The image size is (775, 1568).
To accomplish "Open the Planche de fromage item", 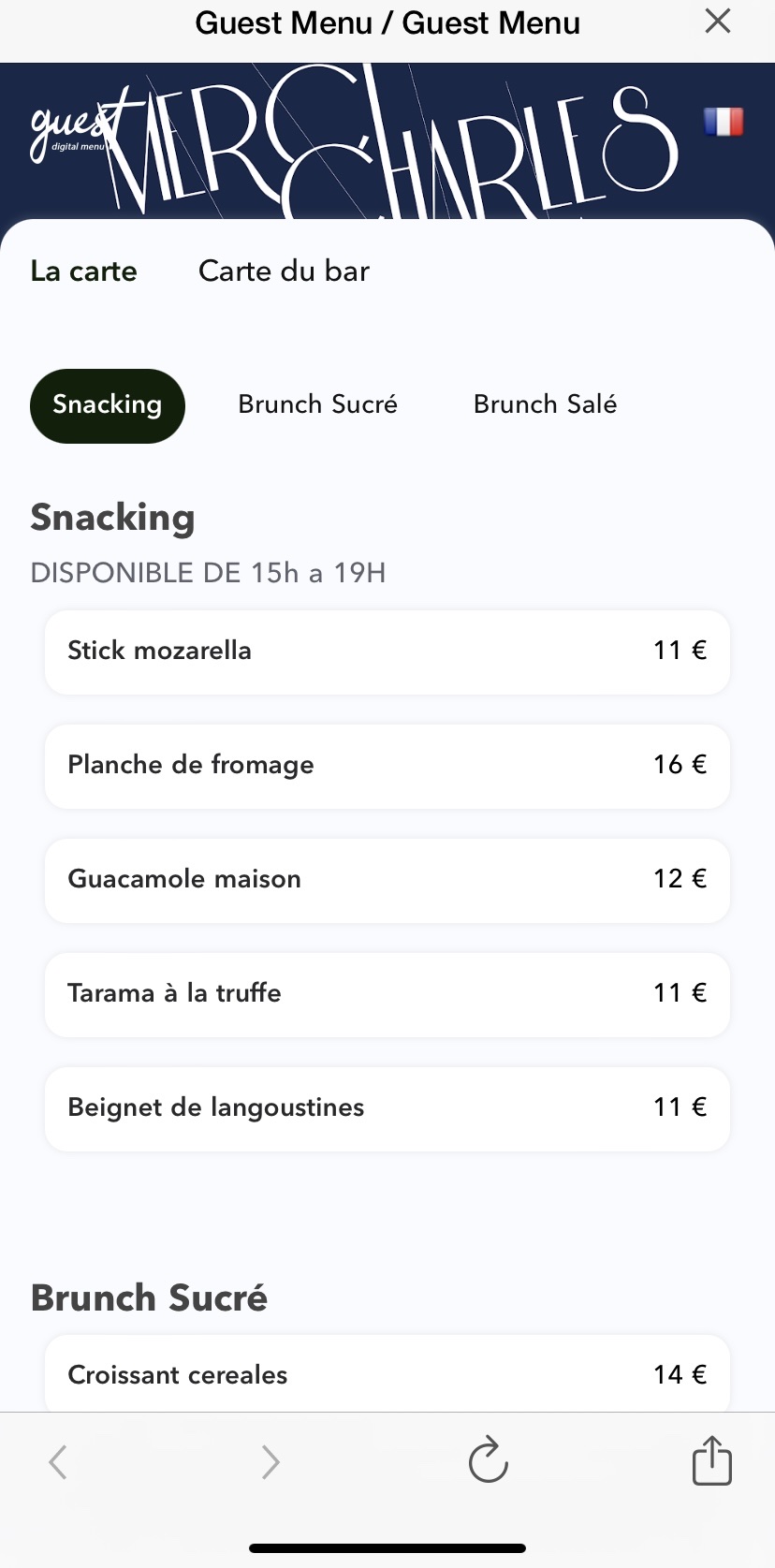I will (387, 766).
